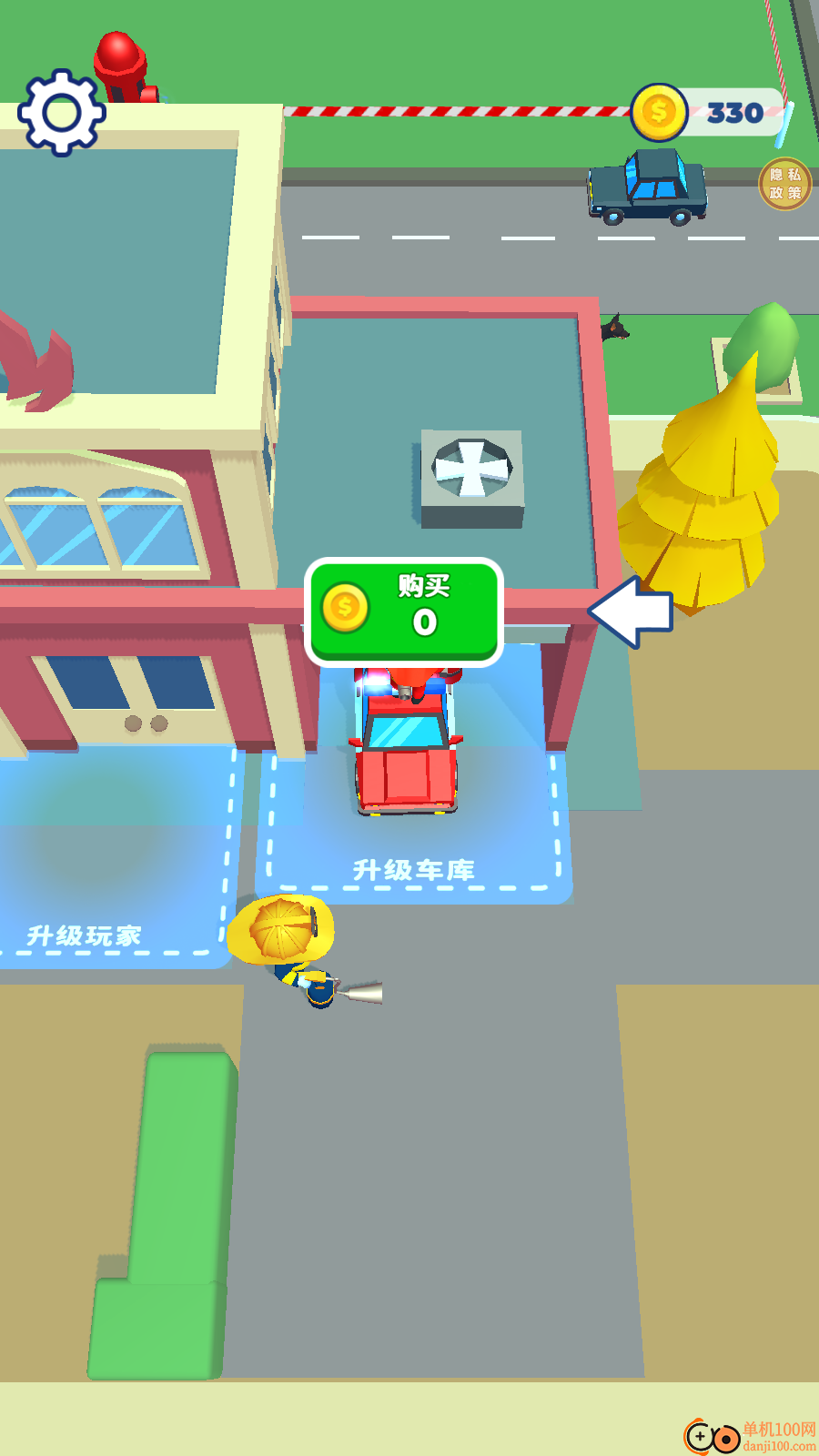Open the 隐私政策 privacy policy badge

(x=784, y=184)
